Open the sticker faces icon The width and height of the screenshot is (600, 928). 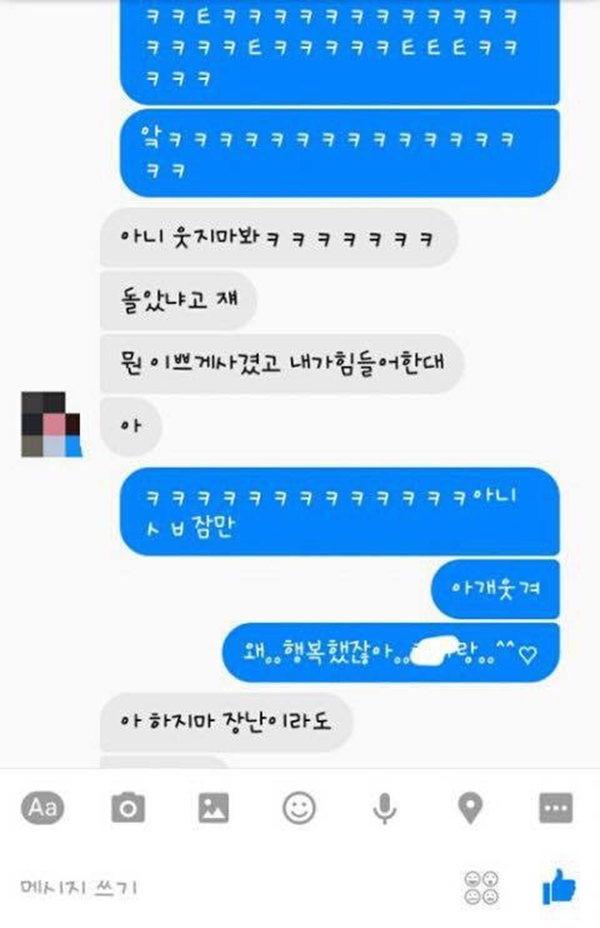482,888
